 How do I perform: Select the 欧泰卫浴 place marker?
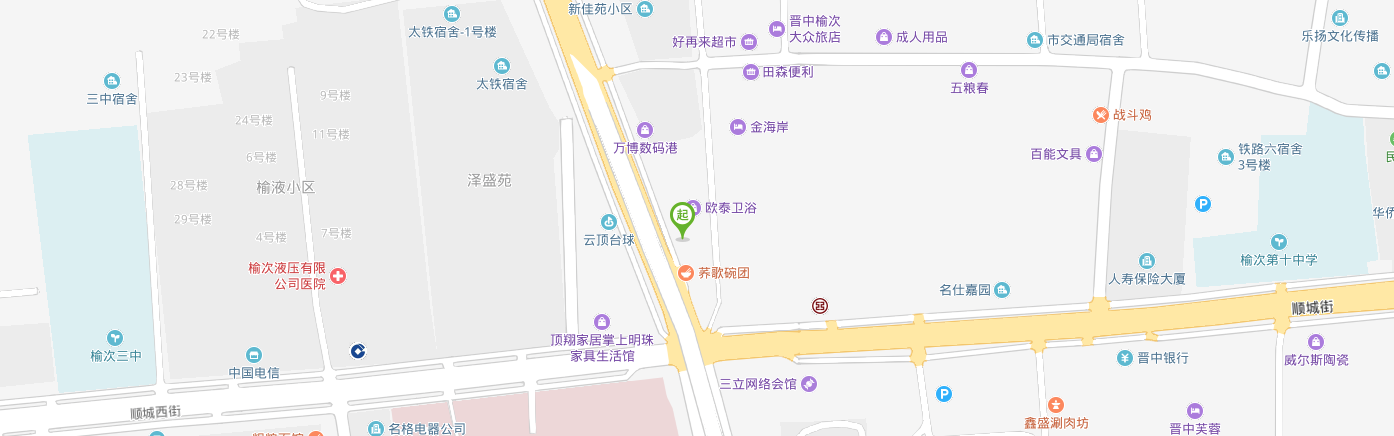click(693, 207)
